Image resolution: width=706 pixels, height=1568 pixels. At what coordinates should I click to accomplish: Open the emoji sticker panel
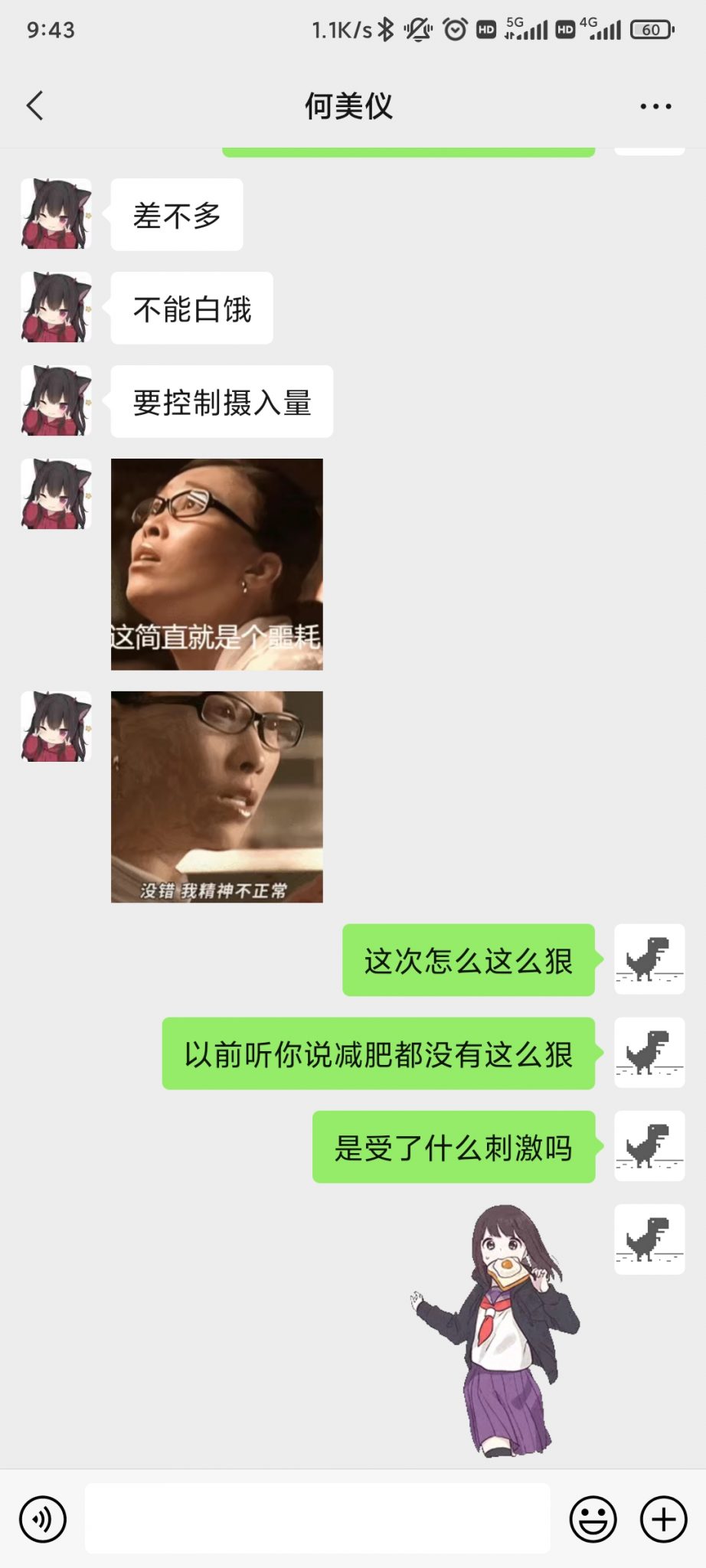click(593, 1519)
